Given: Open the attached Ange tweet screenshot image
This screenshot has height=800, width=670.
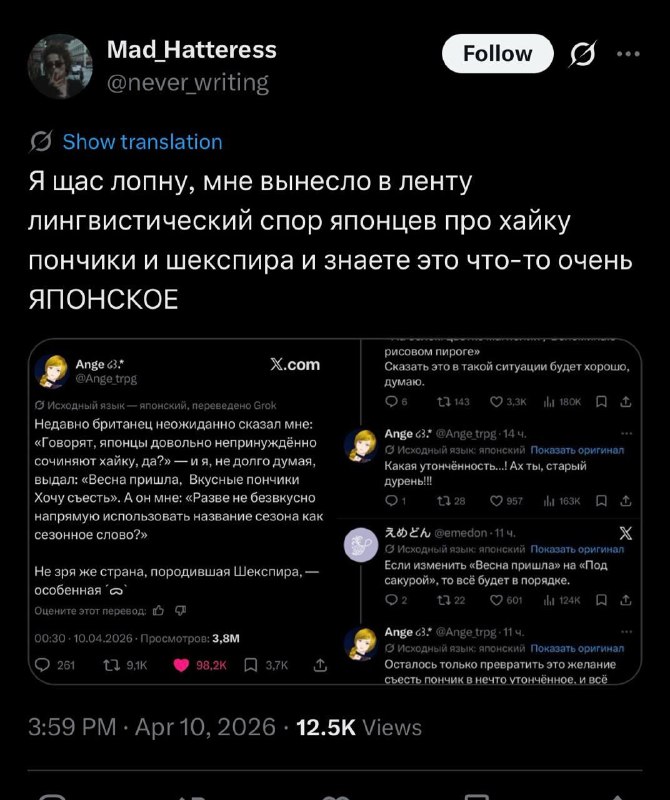Looking at the screenshot, I should pos(335,511).
